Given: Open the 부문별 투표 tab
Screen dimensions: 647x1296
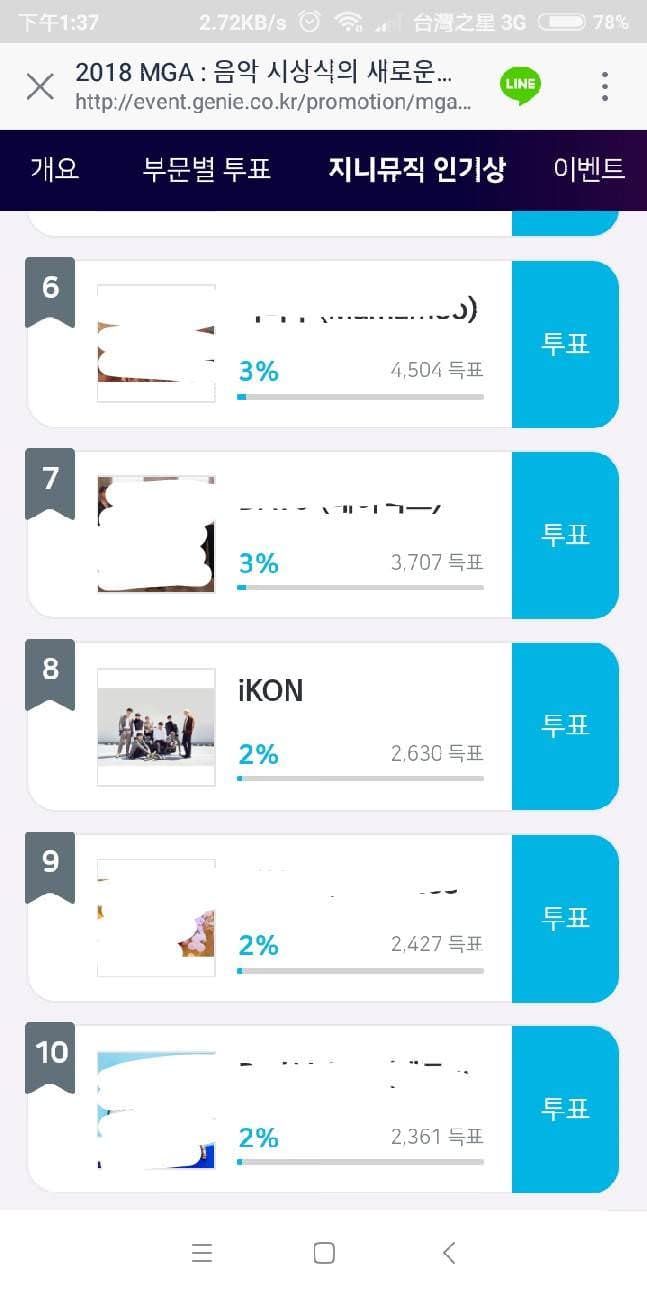Looking at the screenshot, I should pos(207,169).
